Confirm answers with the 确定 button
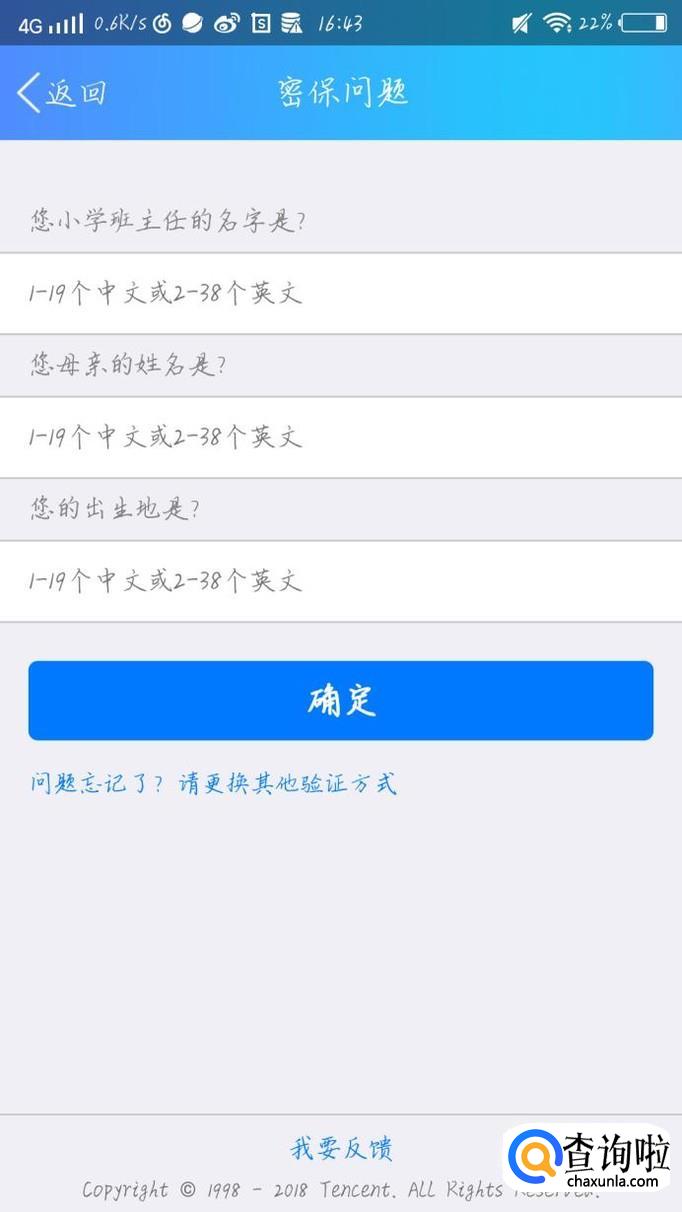Viewport: 682px width, 1212px height. point(340,701)
